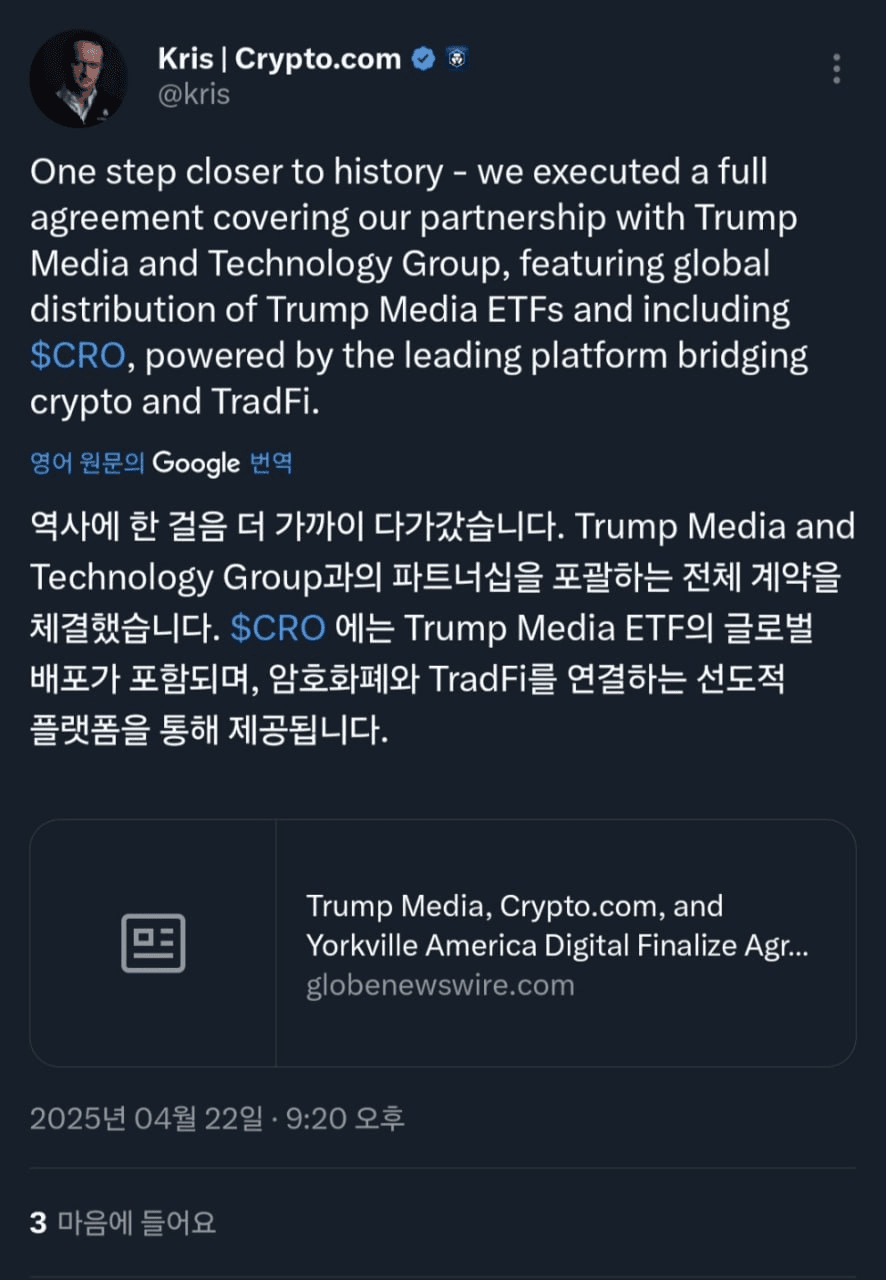Open the @kris profile handle

click(x=193, y=94)
